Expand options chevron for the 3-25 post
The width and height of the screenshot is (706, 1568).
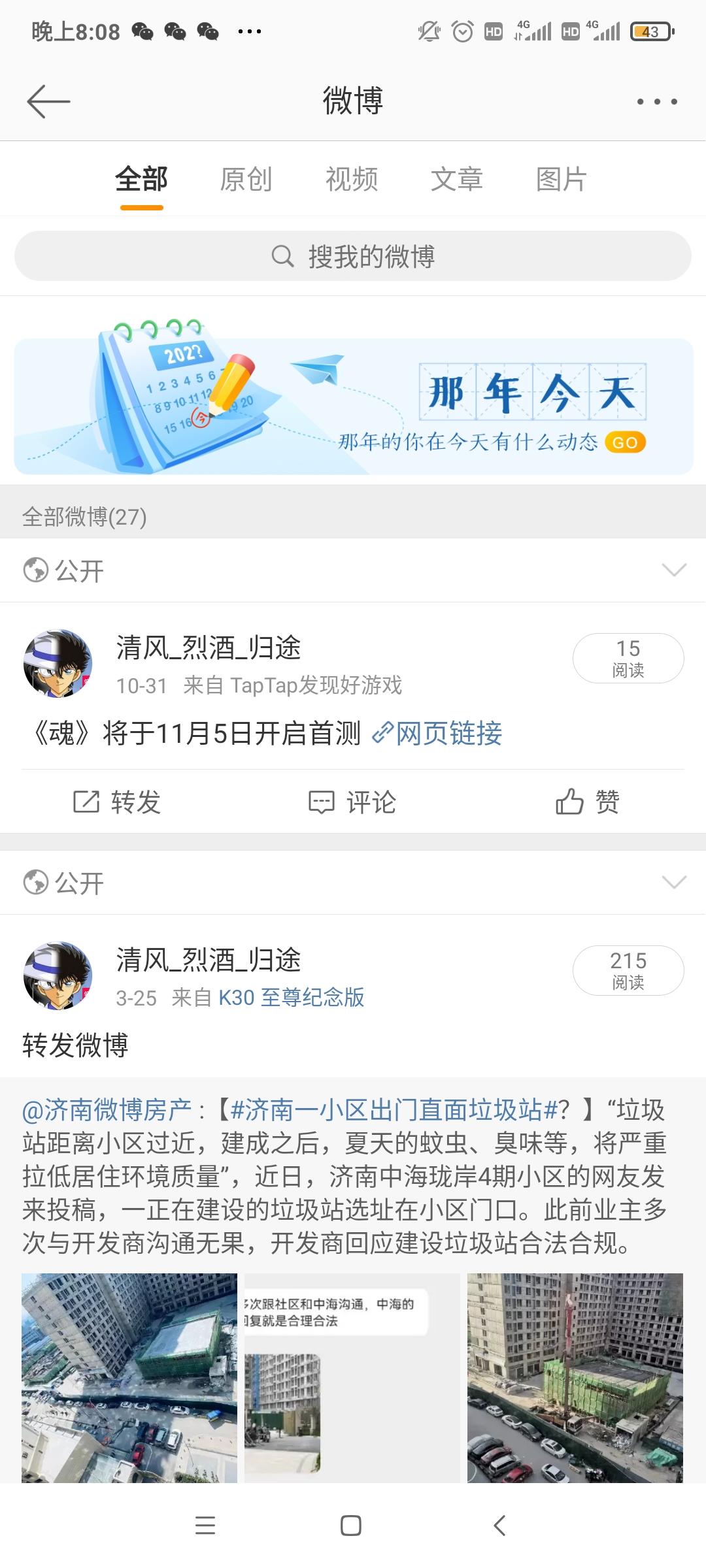[x=674, y=882]
